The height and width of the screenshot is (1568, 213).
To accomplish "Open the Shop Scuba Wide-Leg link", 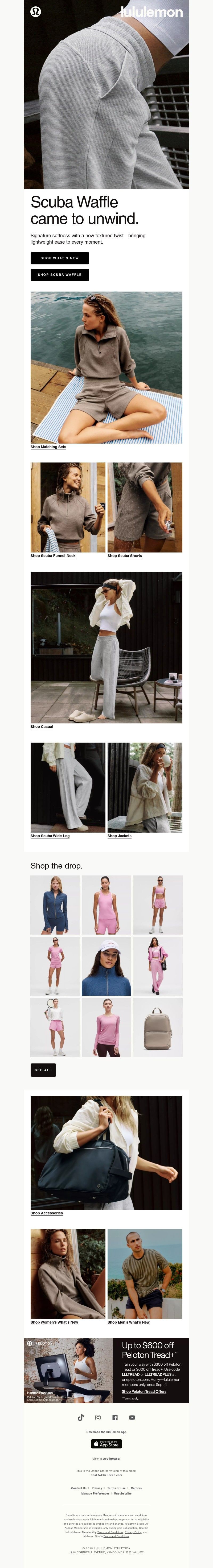I will pos(50,836).
